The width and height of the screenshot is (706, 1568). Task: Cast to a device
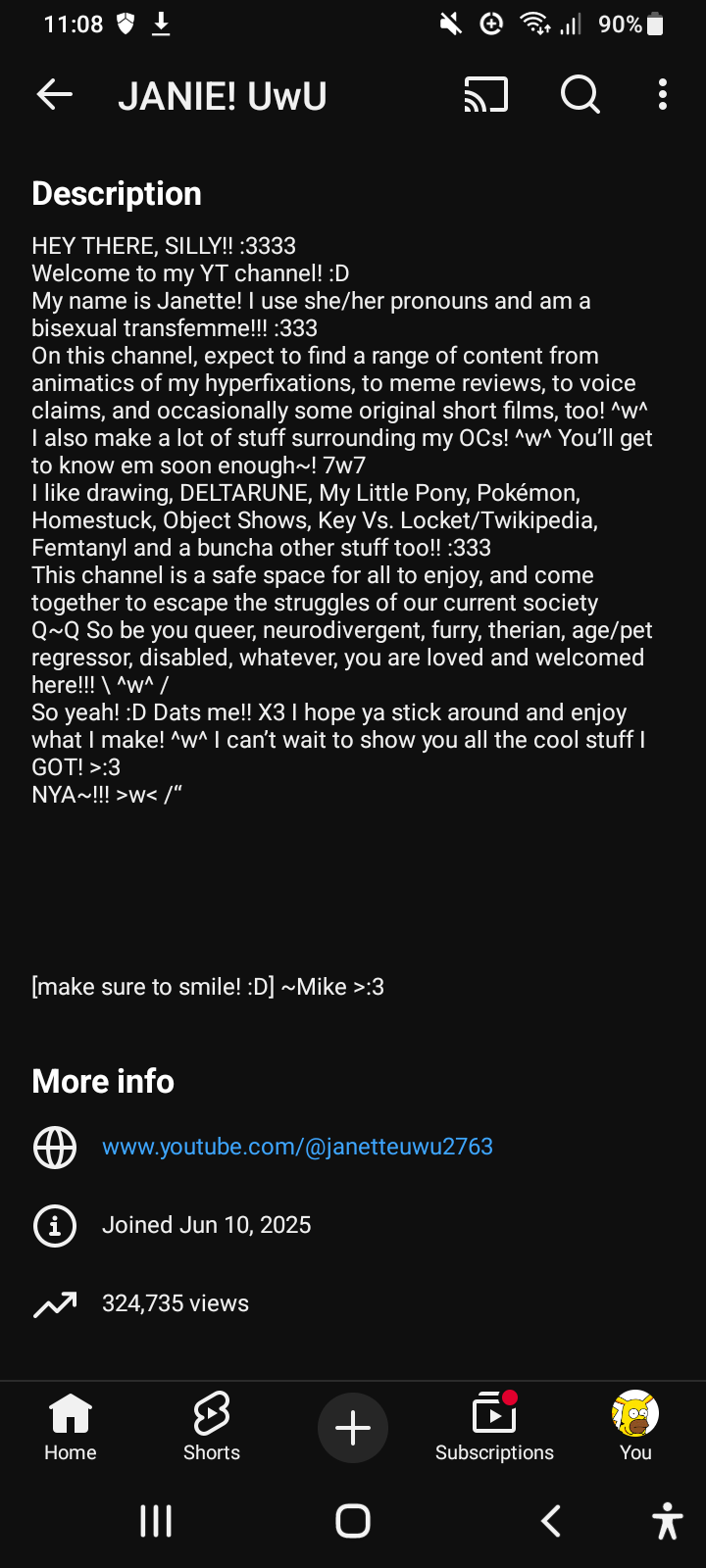[486, 95]
